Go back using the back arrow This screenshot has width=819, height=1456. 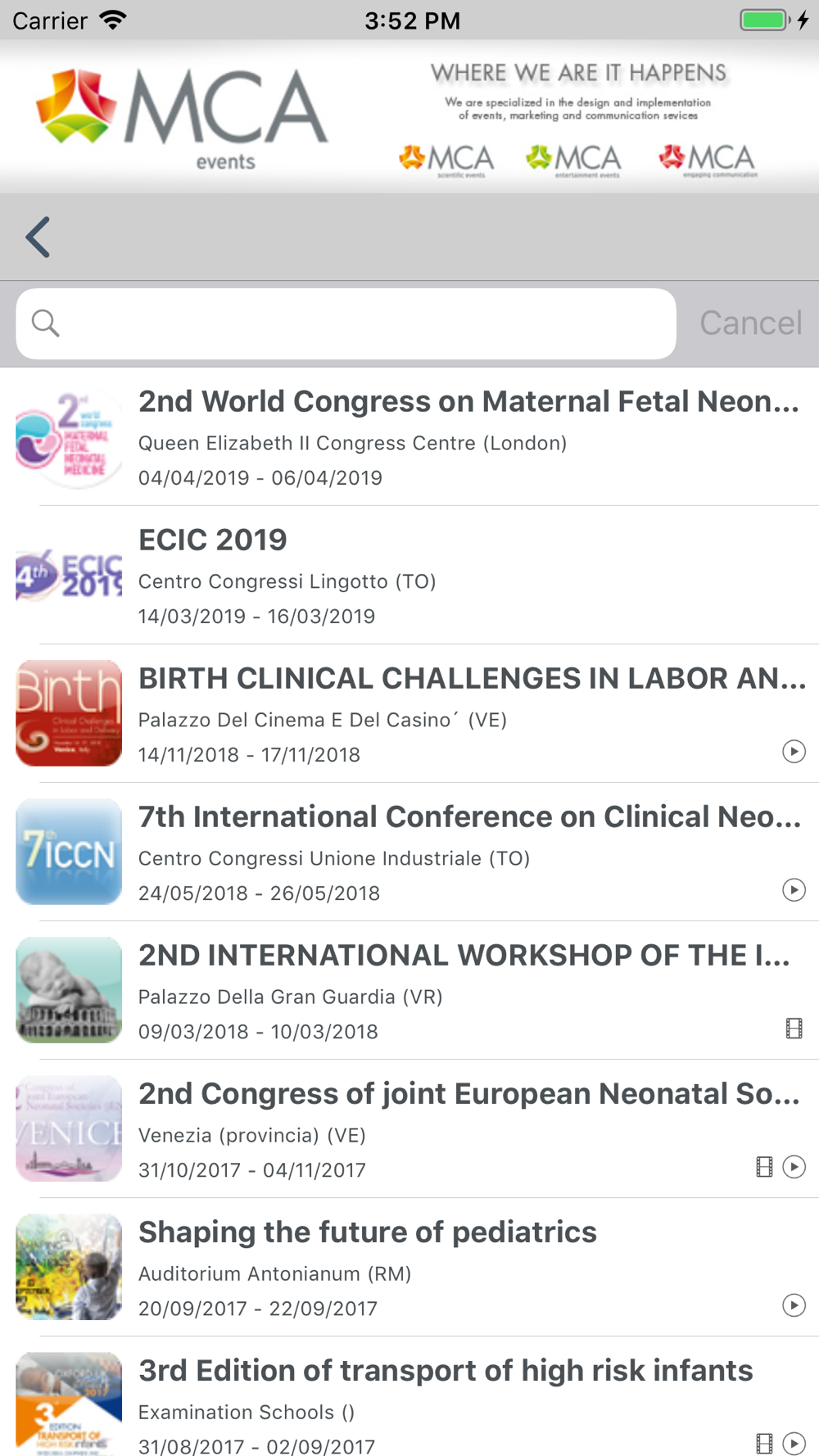[x=38, y=237]
